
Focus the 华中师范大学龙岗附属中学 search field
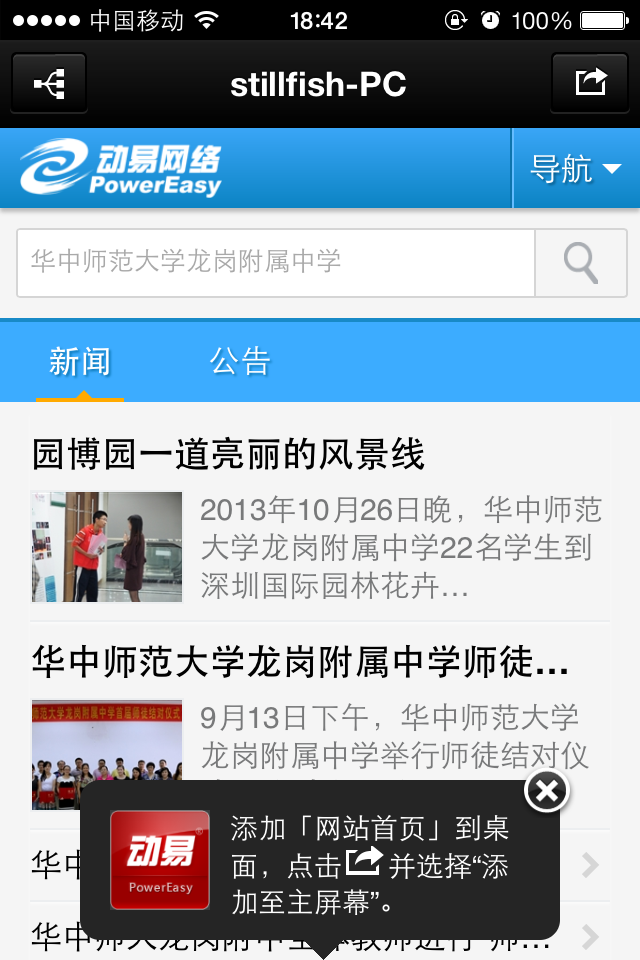point(276,263)
